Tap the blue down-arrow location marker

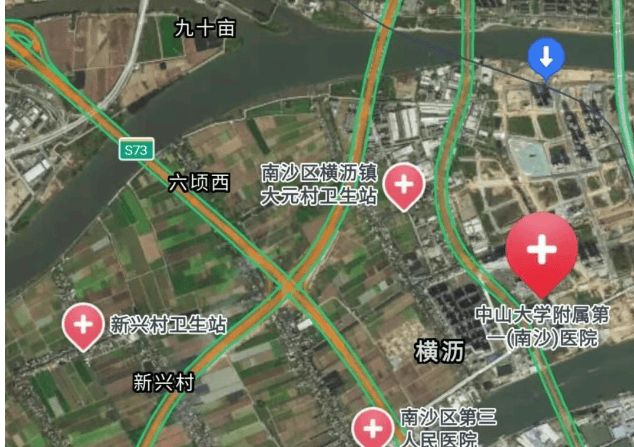(545, 57)
